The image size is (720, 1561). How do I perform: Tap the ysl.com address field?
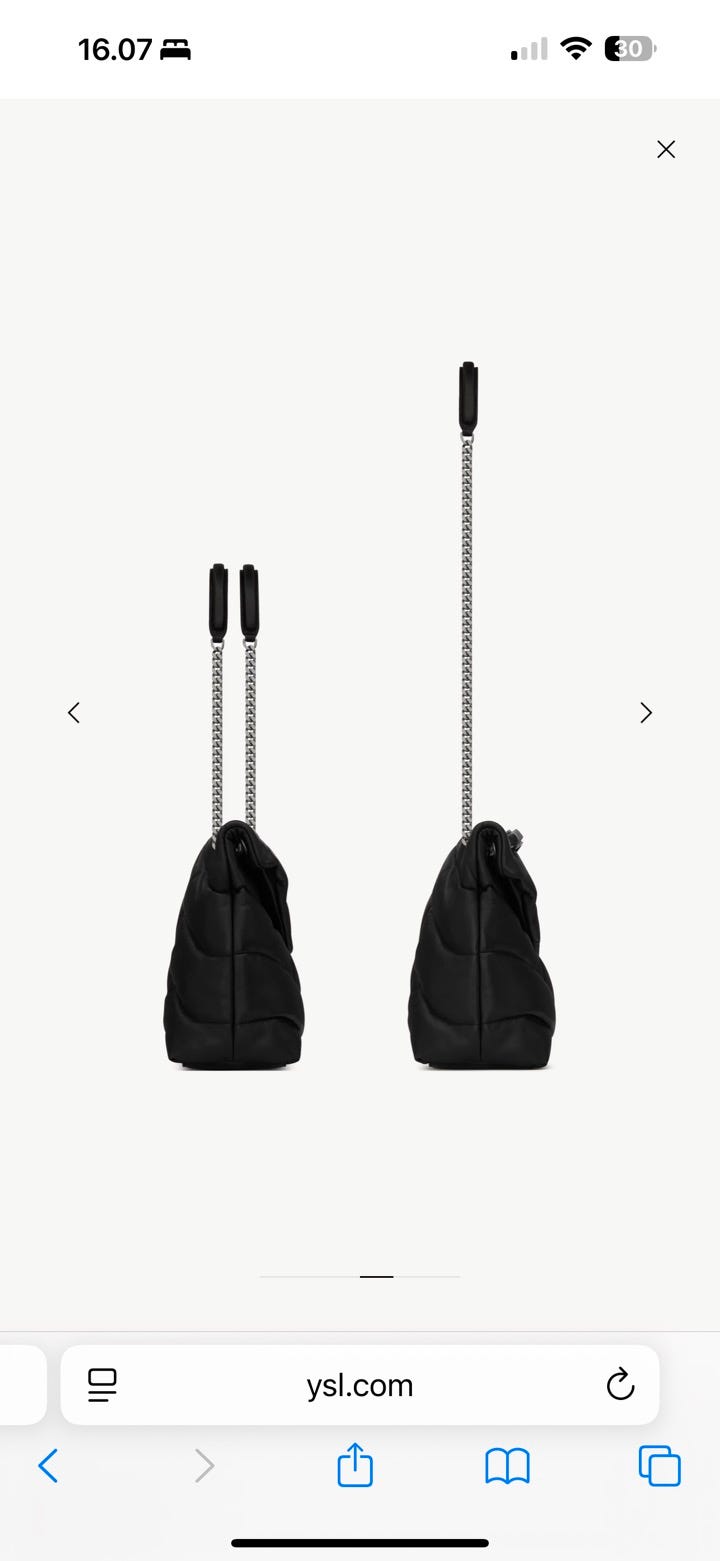tap(360, 1385)
